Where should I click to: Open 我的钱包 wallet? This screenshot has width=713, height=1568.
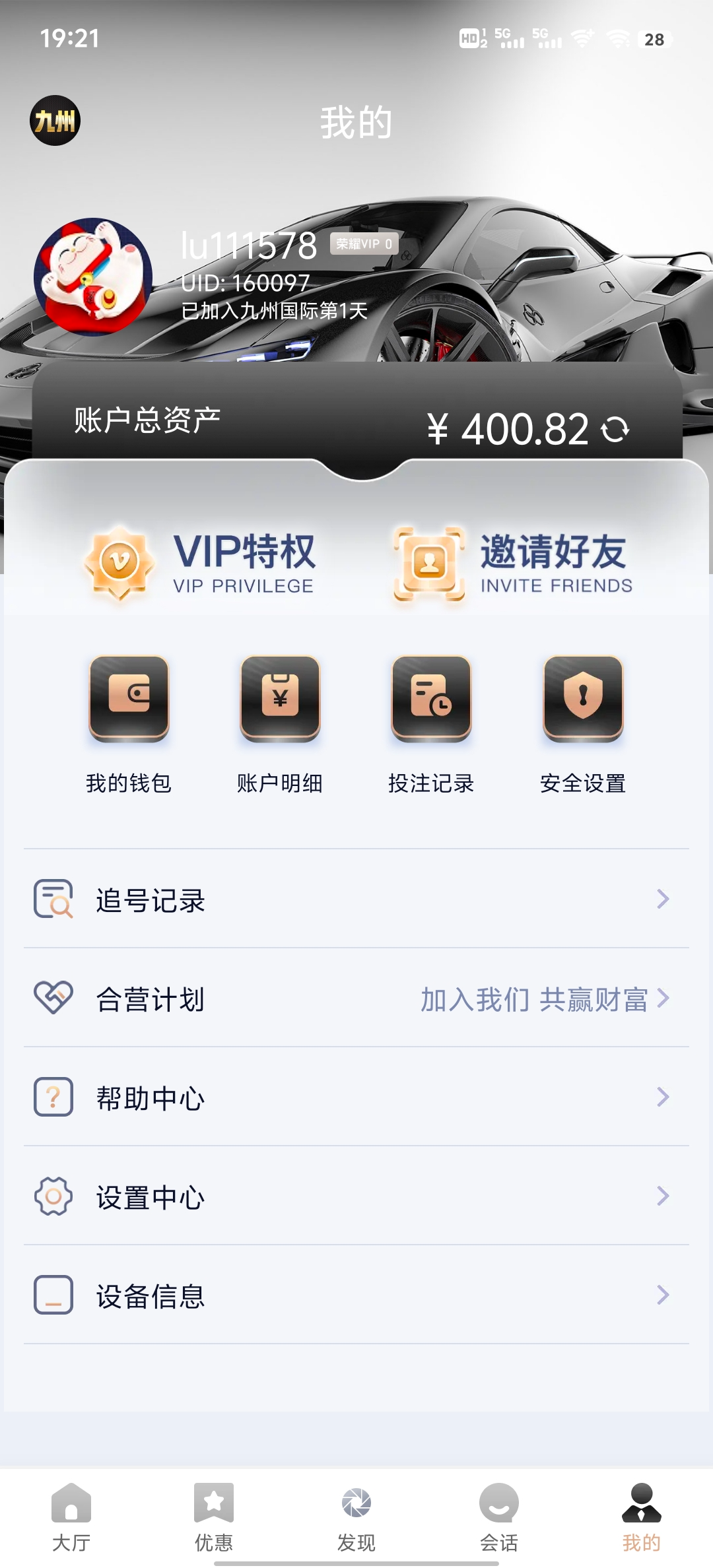click(129, 723)
